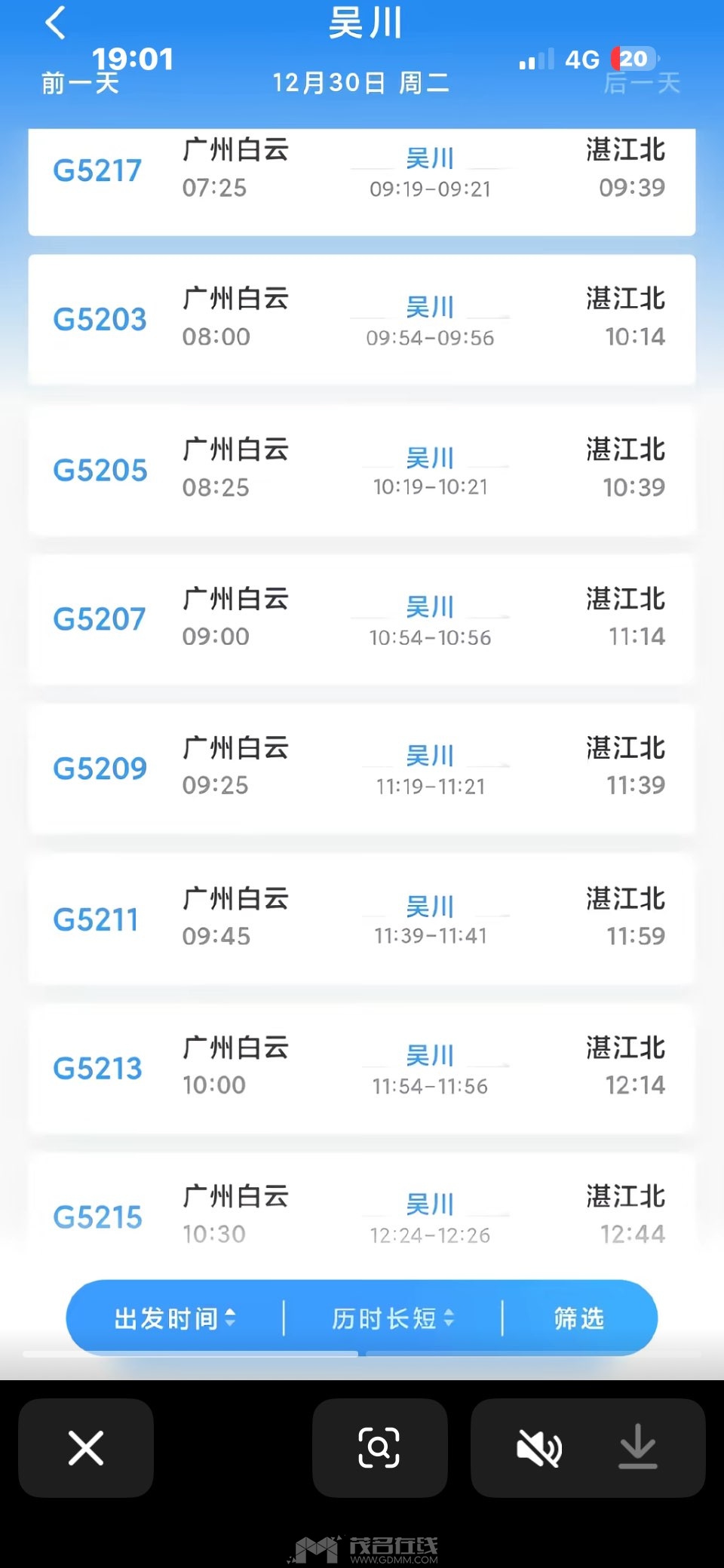Viewport: 724px width, 1568px height.
Task: Open the image search scan icon
Action: point(379,1448)
